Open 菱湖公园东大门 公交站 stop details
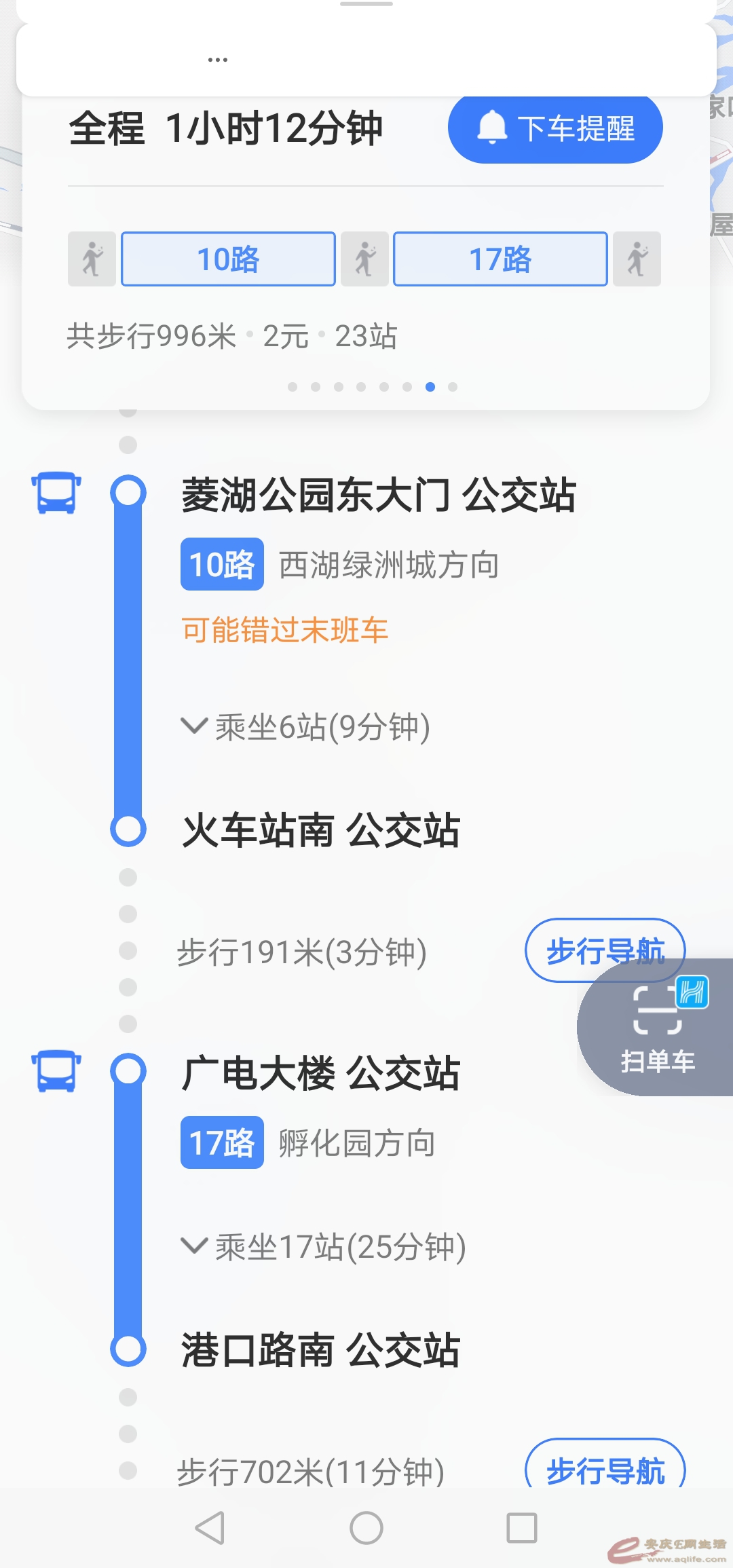Image resolution: width=733 pixels, height=1568 pixels. [378, 496]
